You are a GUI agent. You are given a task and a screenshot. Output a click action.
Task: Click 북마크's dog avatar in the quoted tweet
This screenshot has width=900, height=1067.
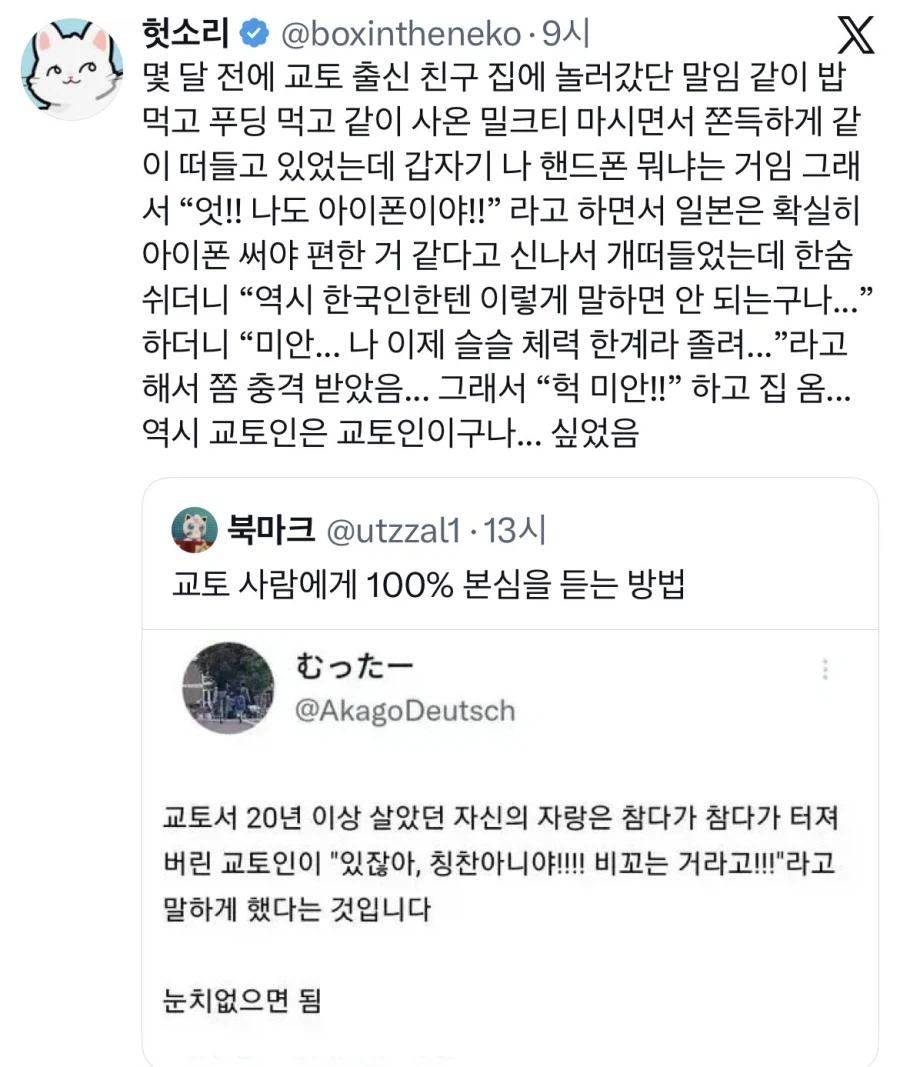click(194, 530)
